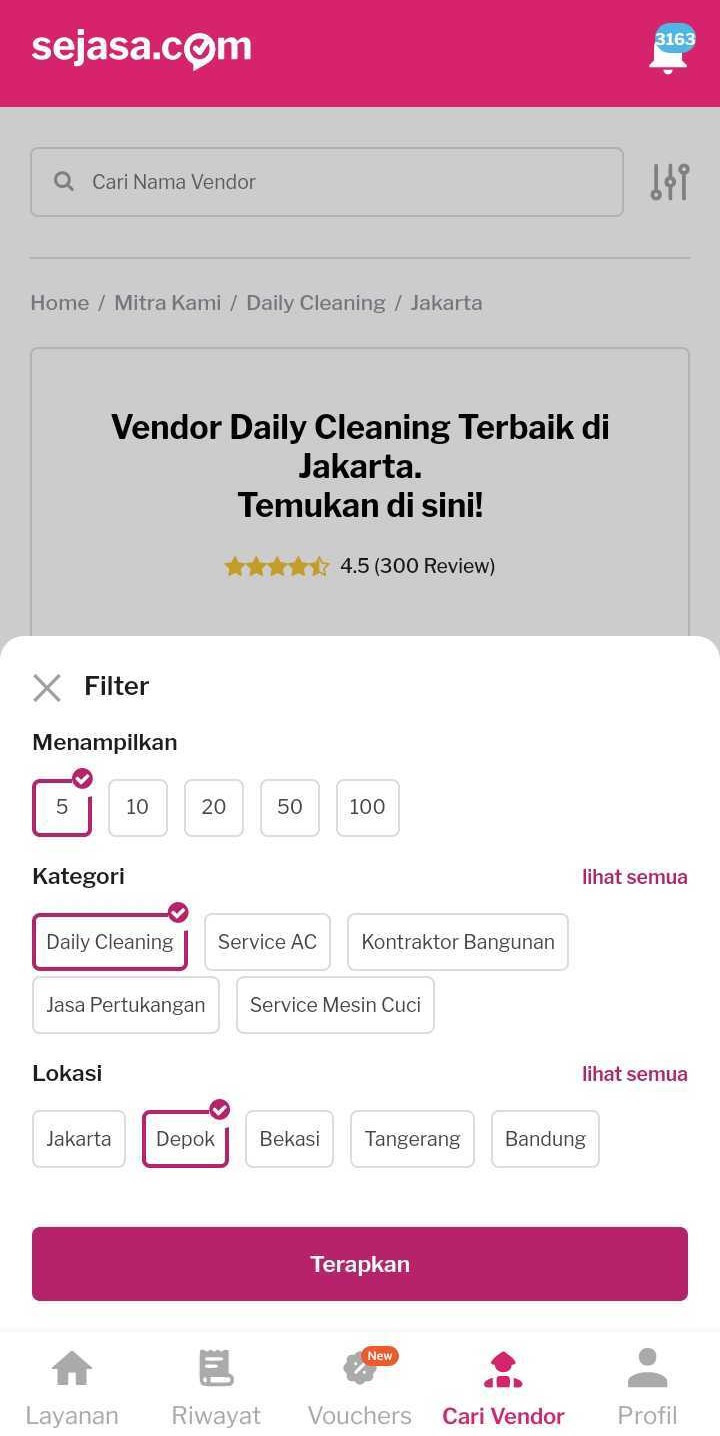The width and height of the screenshot is (720, 1436).
Task: Click the 4.5 star rating display
Action: [x=360, y=565]
